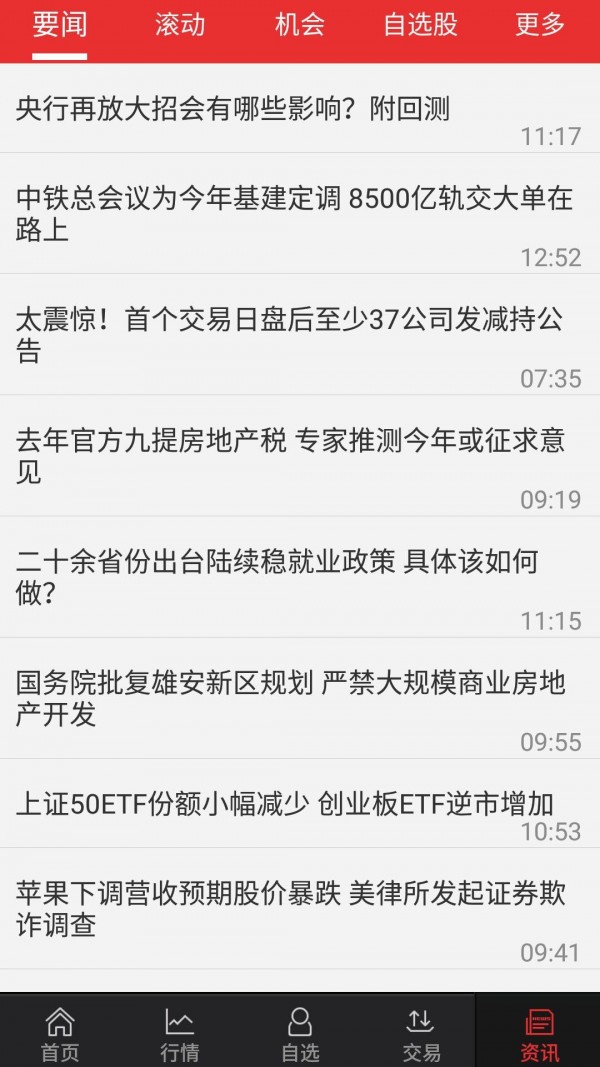The width and height of the screenshot is (600, 1067).
Task: Switch to the 滚动 tab
Action: coord(180,25)
